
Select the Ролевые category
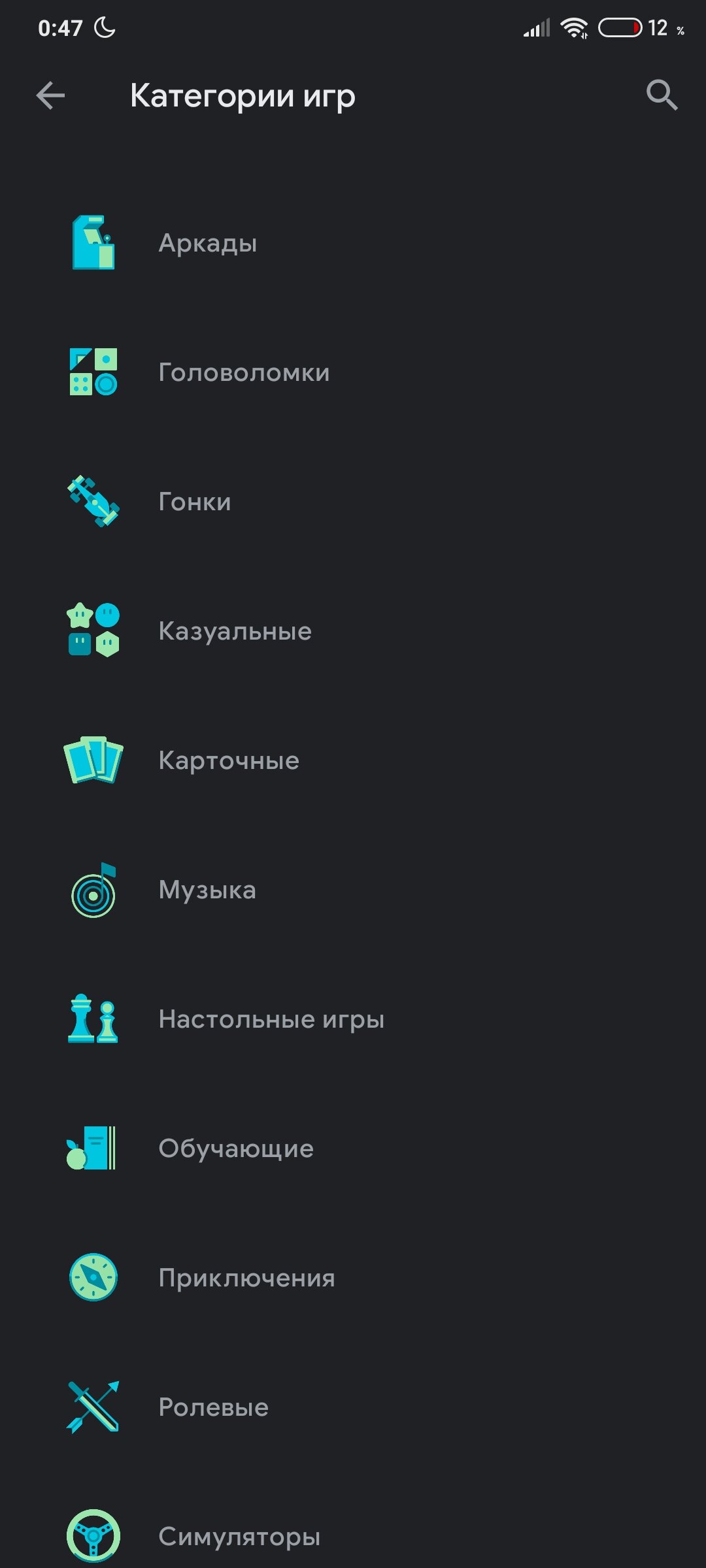click(353, 1407)
